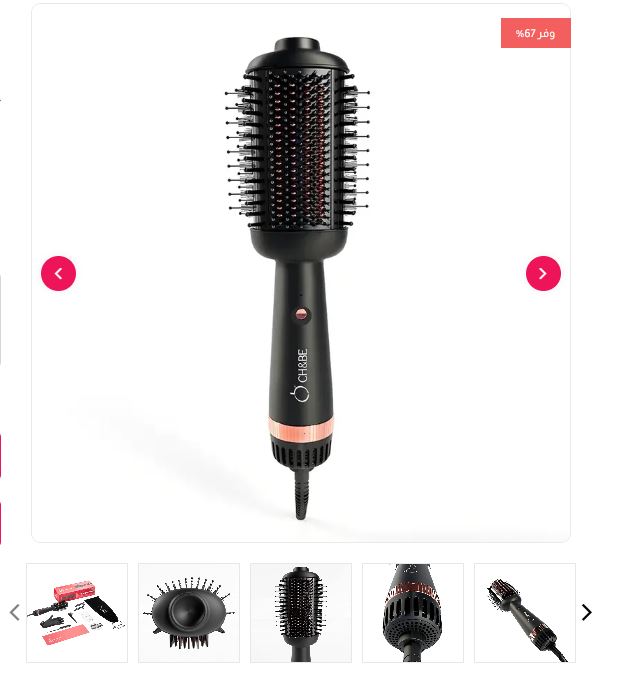Screen dimensions: 618x693
Task: Select the thumbnail showing brush top view
Action: click(189, 612)
